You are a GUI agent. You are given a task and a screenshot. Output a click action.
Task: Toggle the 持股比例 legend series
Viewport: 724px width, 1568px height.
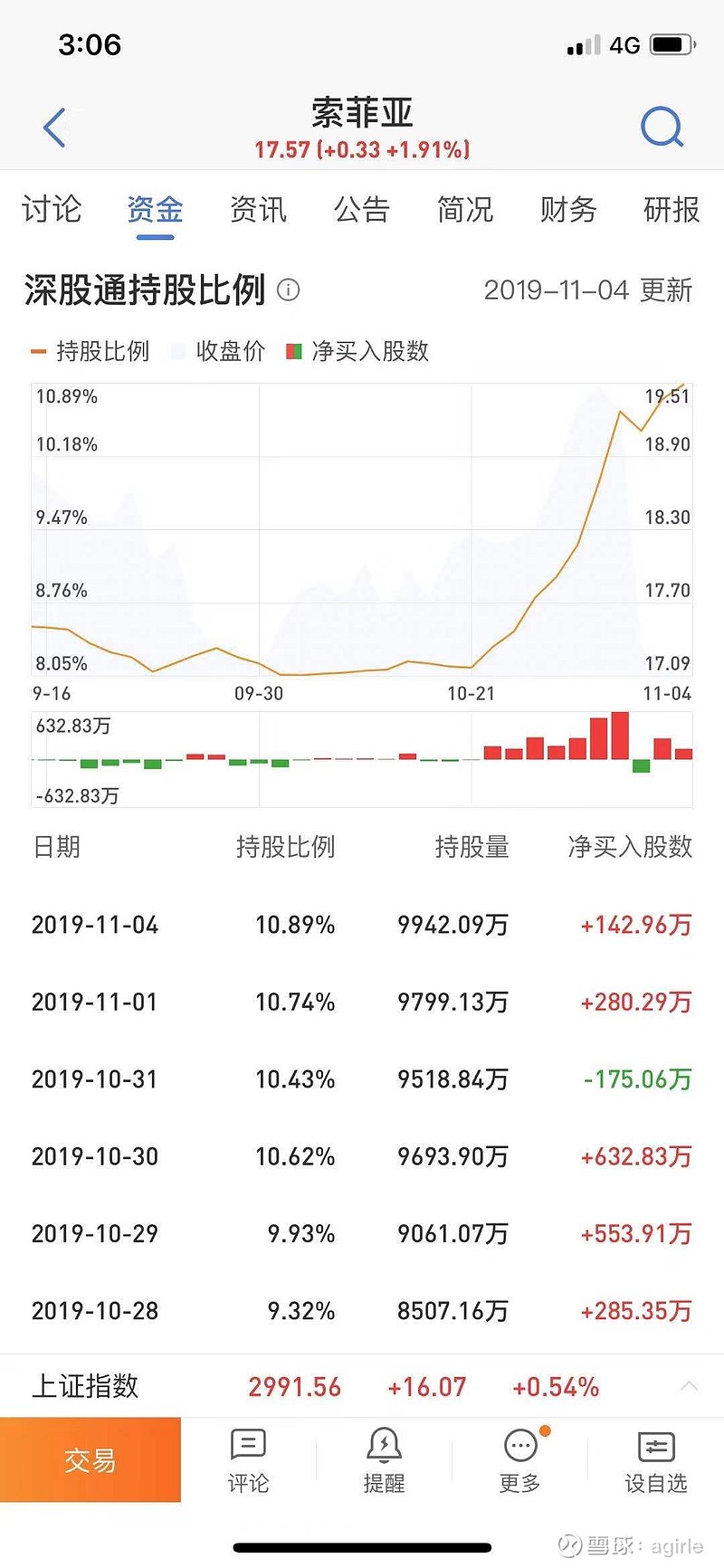90,352
